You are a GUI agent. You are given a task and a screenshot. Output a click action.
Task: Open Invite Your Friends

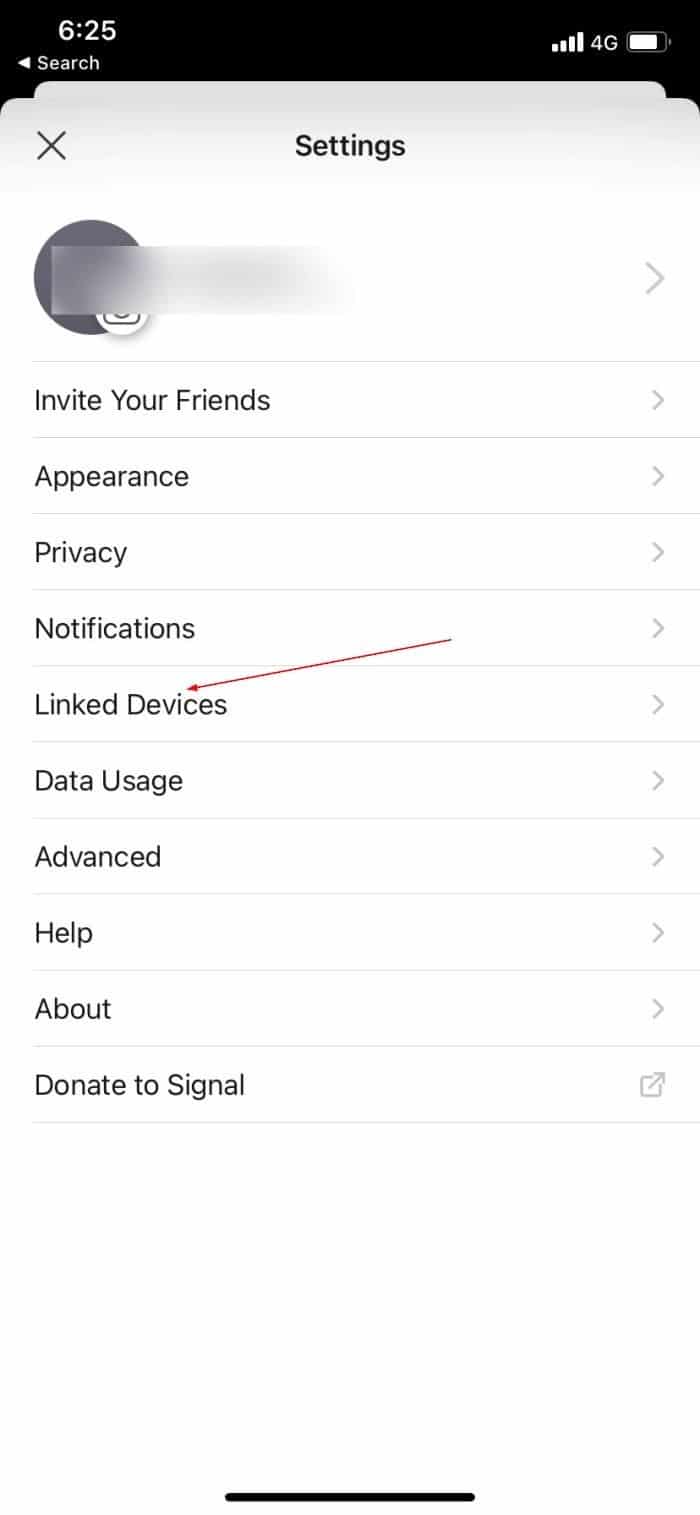(x=350, y=400)
